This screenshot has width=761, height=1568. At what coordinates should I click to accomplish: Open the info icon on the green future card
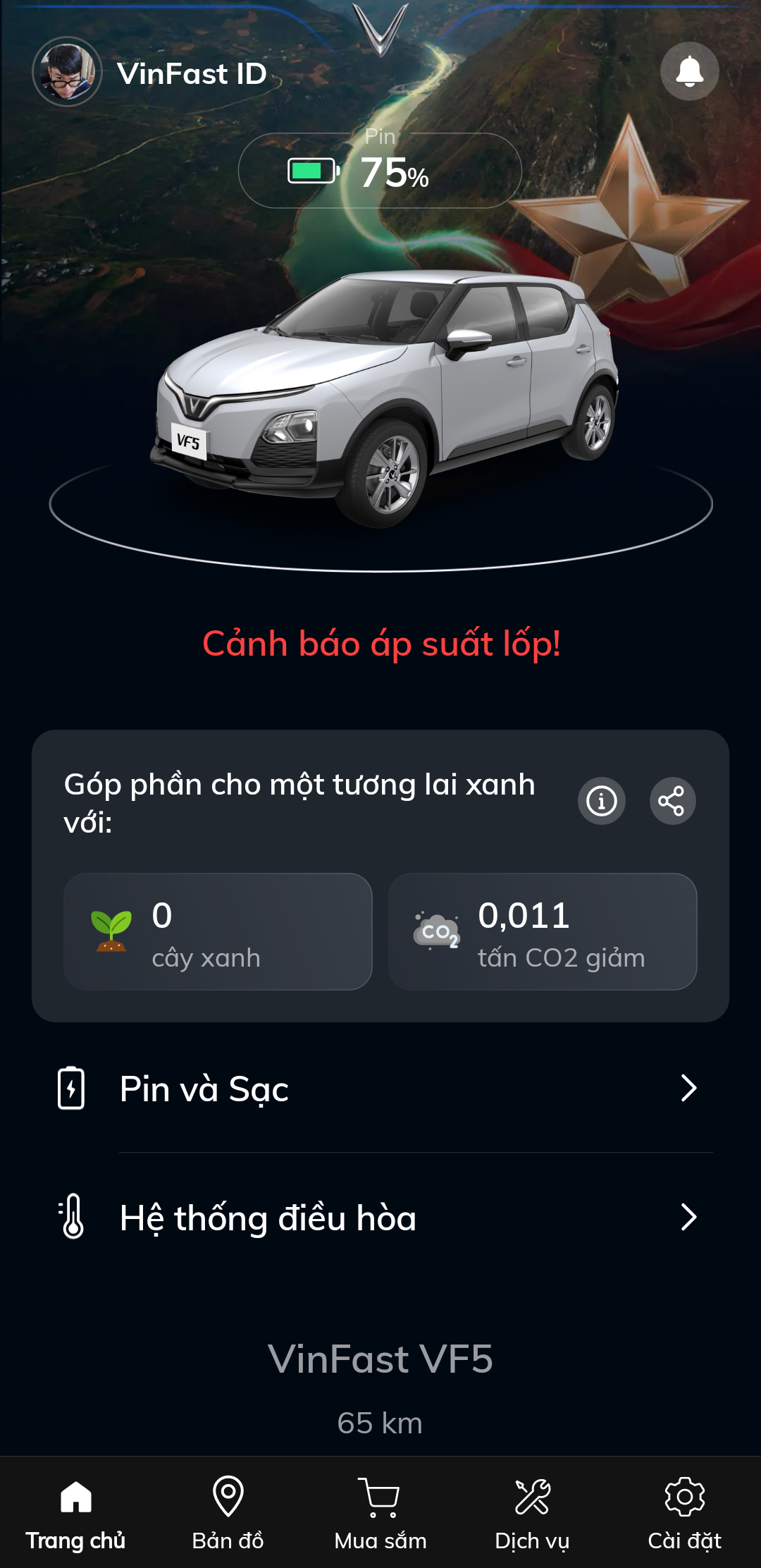point(600,801)
